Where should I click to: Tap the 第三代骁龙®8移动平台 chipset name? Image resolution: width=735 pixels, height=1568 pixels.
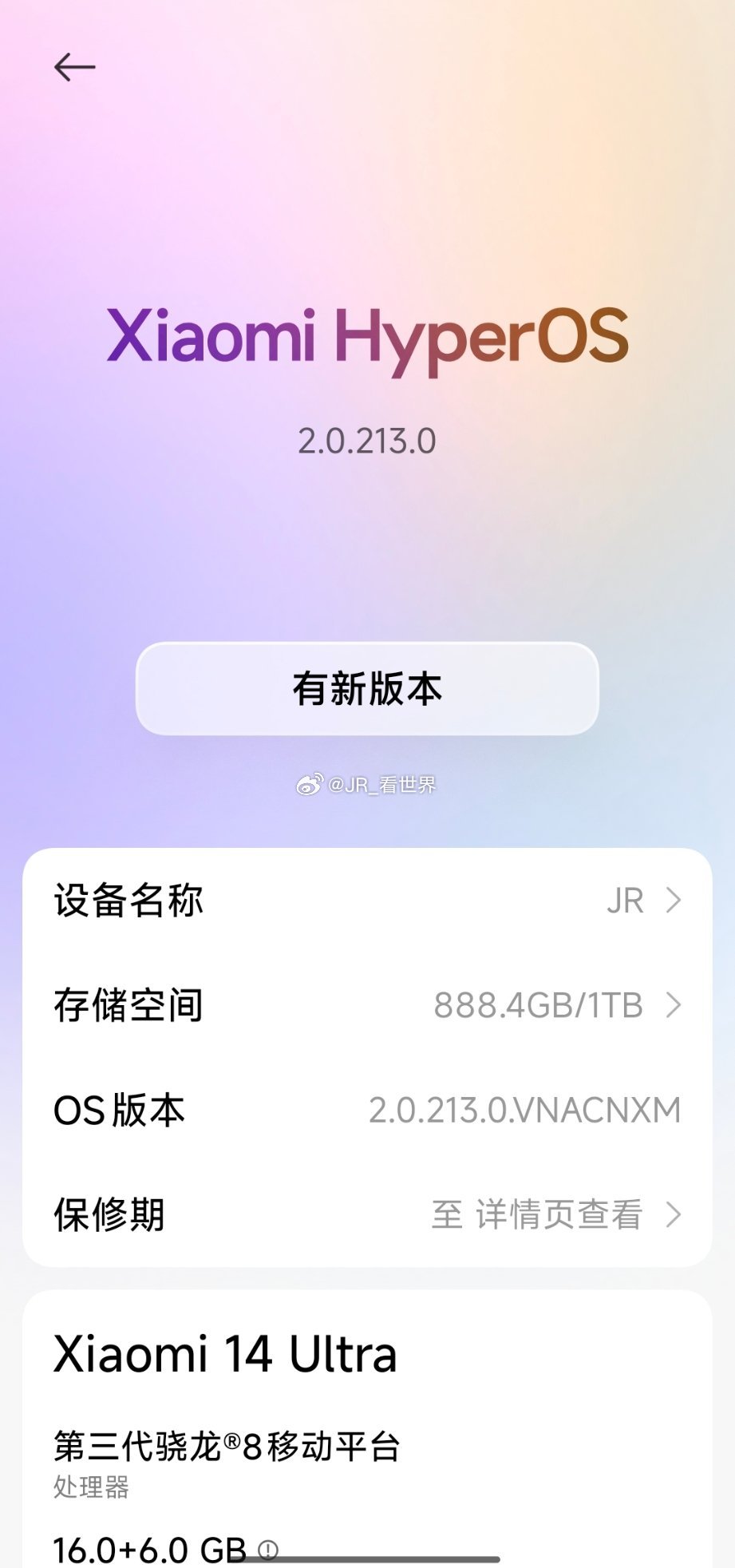[226, 1448]
